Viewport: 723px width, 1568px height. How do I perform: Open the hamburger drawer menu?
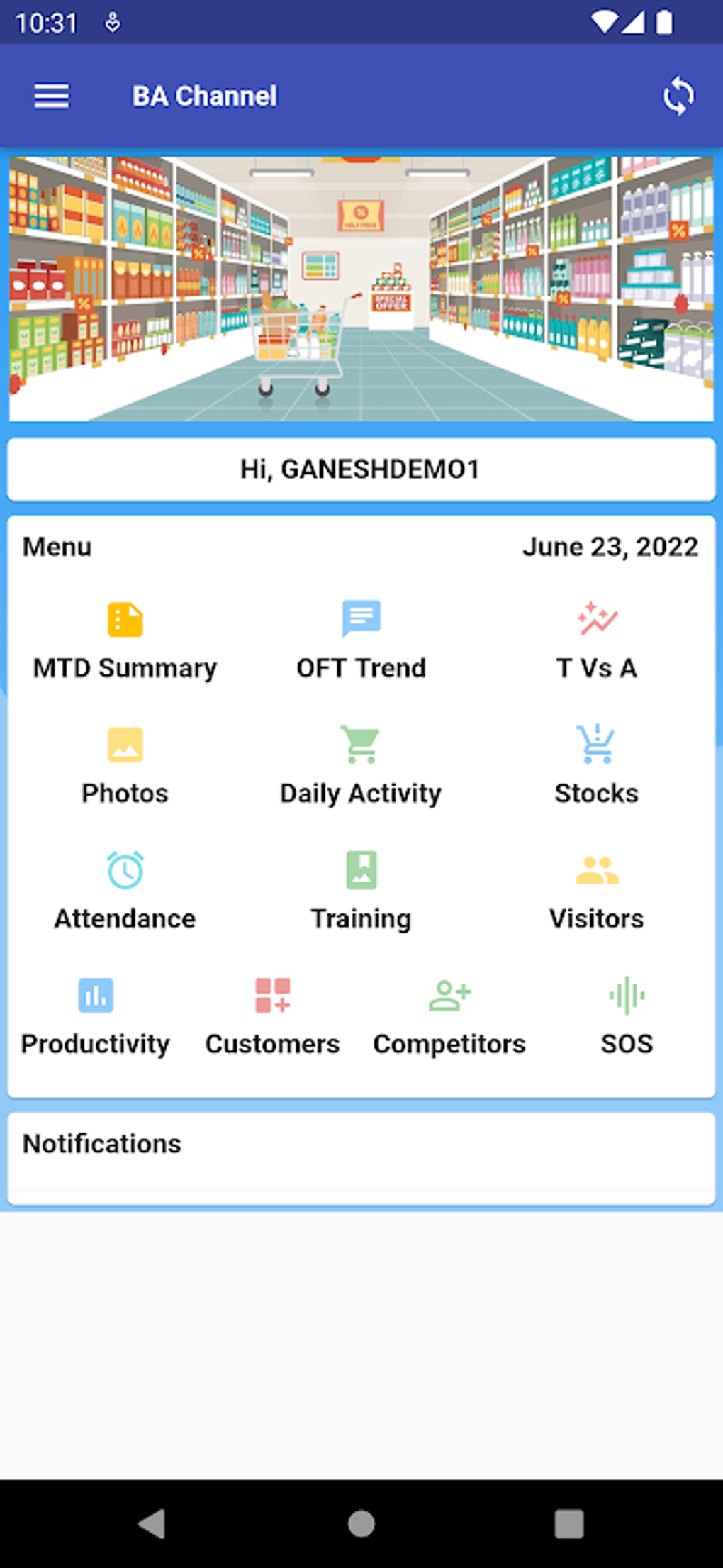pos(52,96)
